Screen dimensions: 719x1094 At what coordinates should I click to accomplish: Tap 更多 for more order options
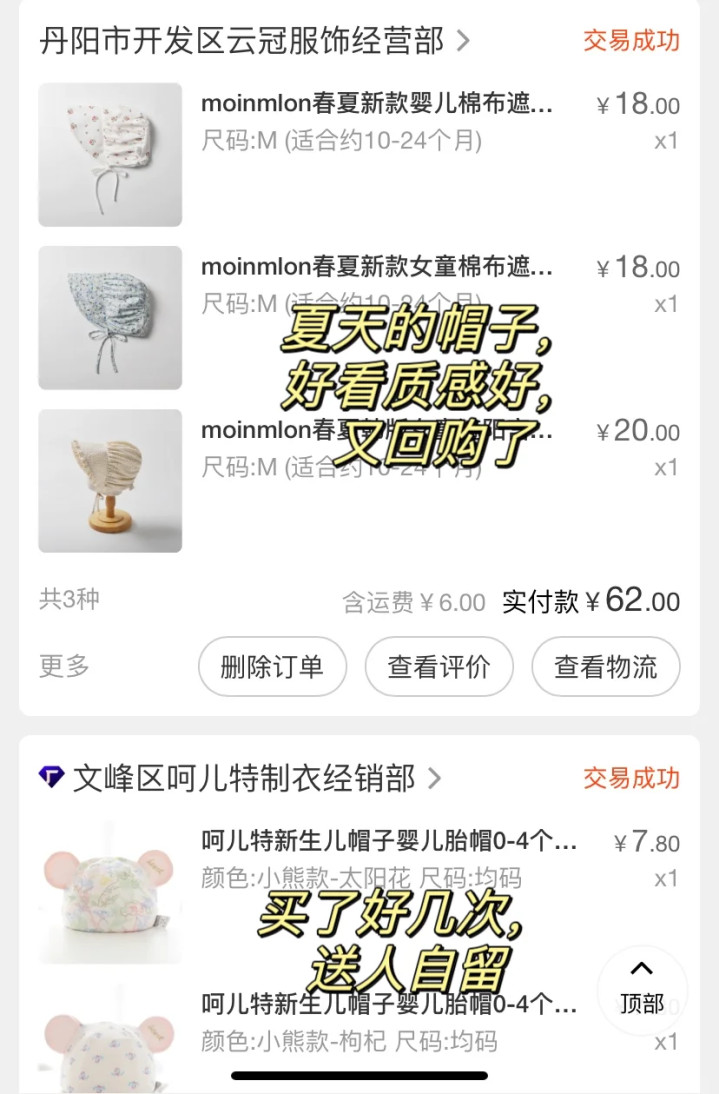pos(64,666)
